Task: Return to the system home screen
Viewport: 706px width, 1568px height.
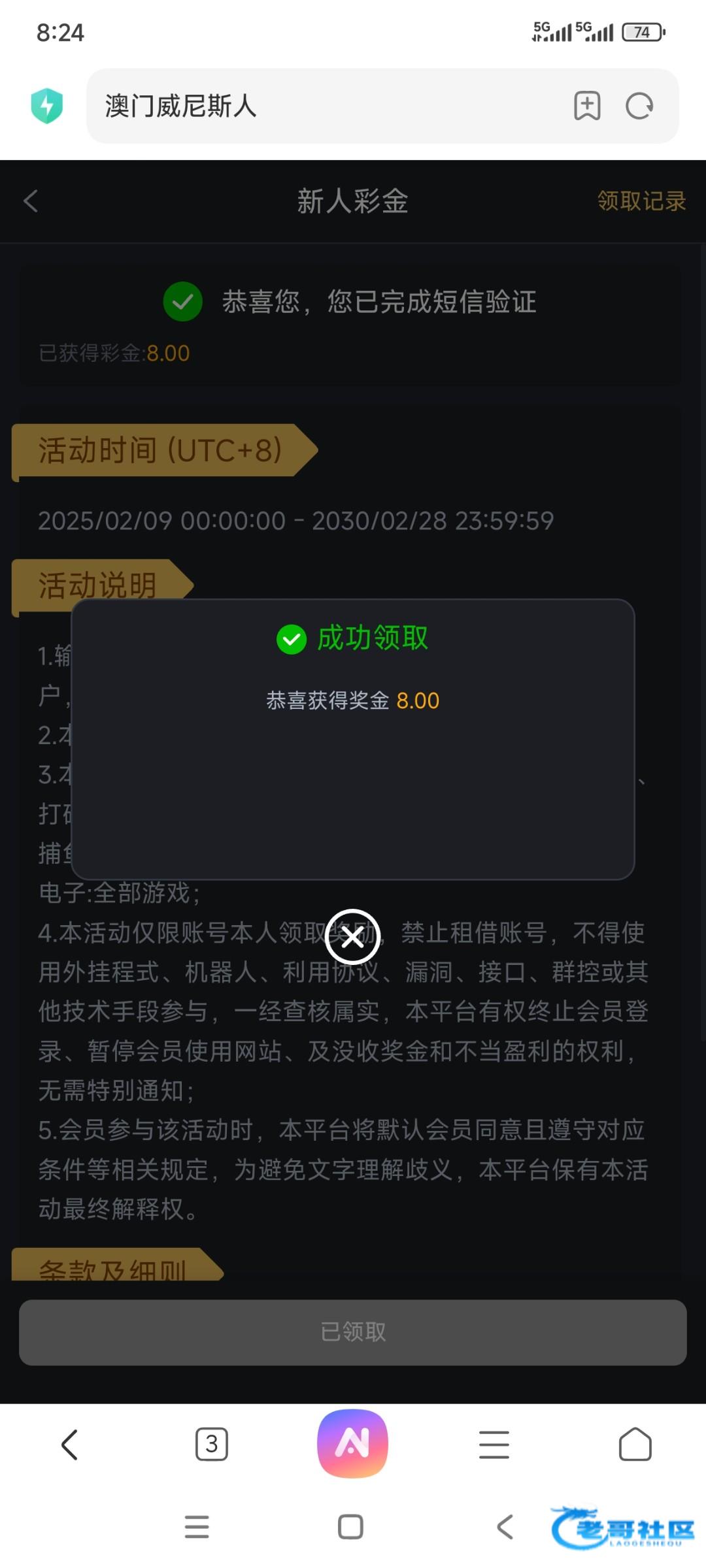Action: click(x=351, y=1527)
